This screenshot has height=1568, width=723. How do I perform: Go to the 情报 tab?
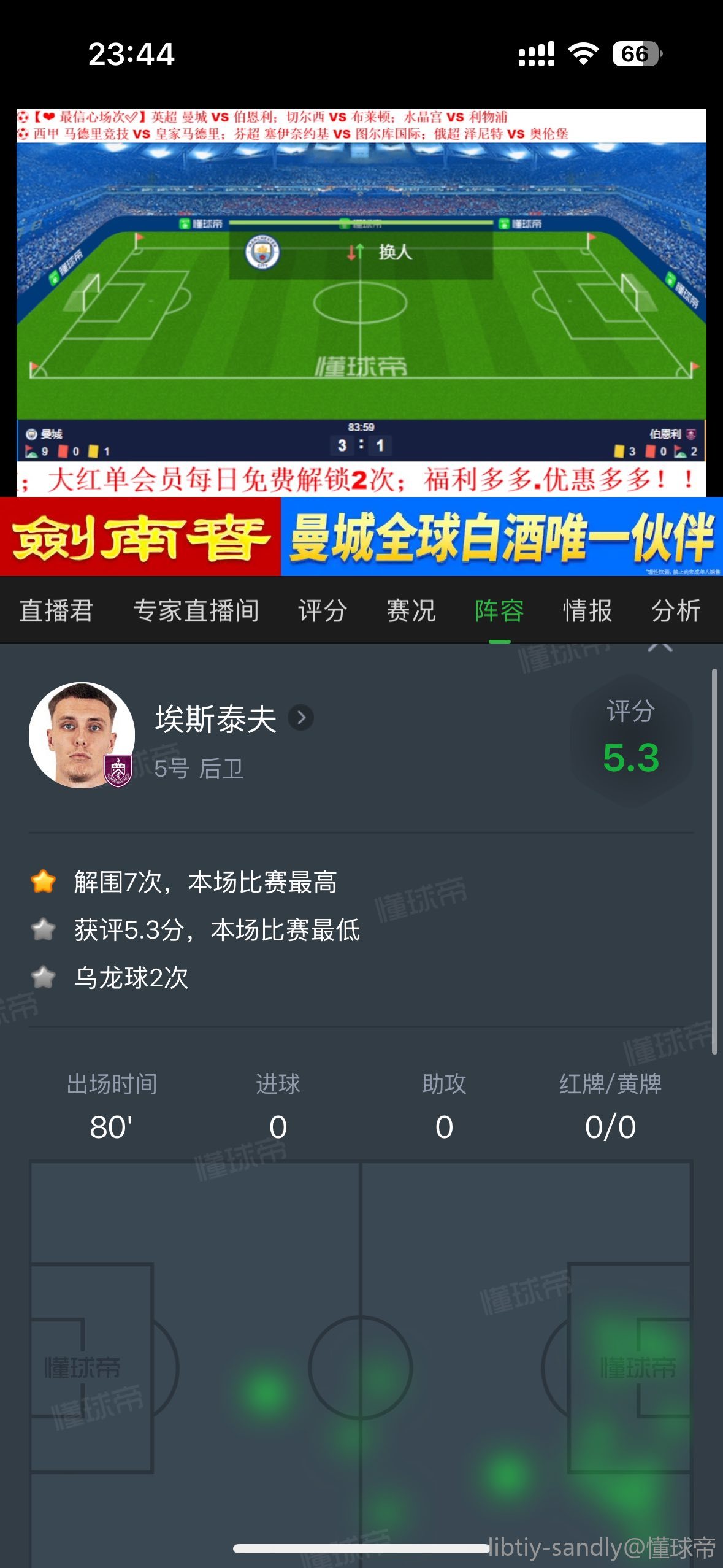587,610
